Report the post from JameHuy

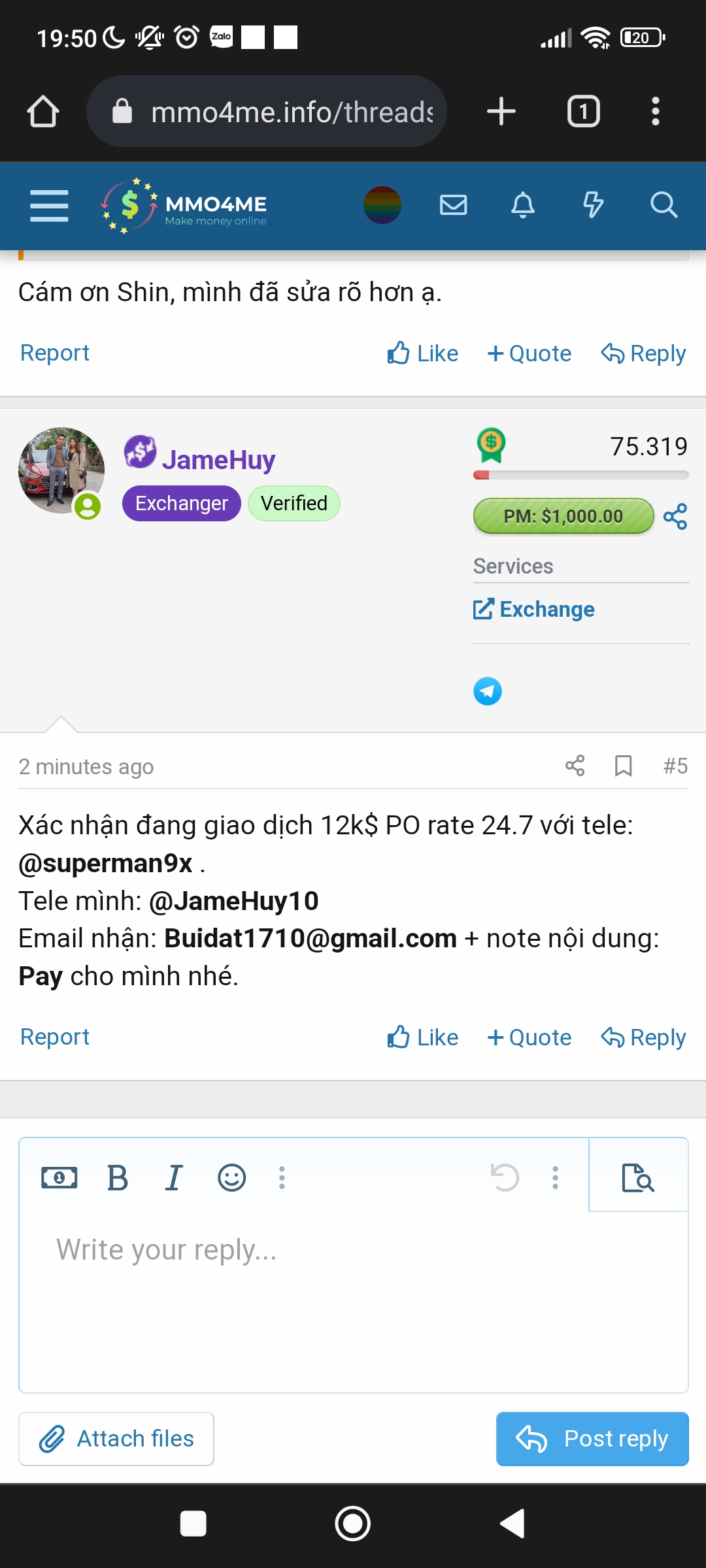coord(55,1037)
